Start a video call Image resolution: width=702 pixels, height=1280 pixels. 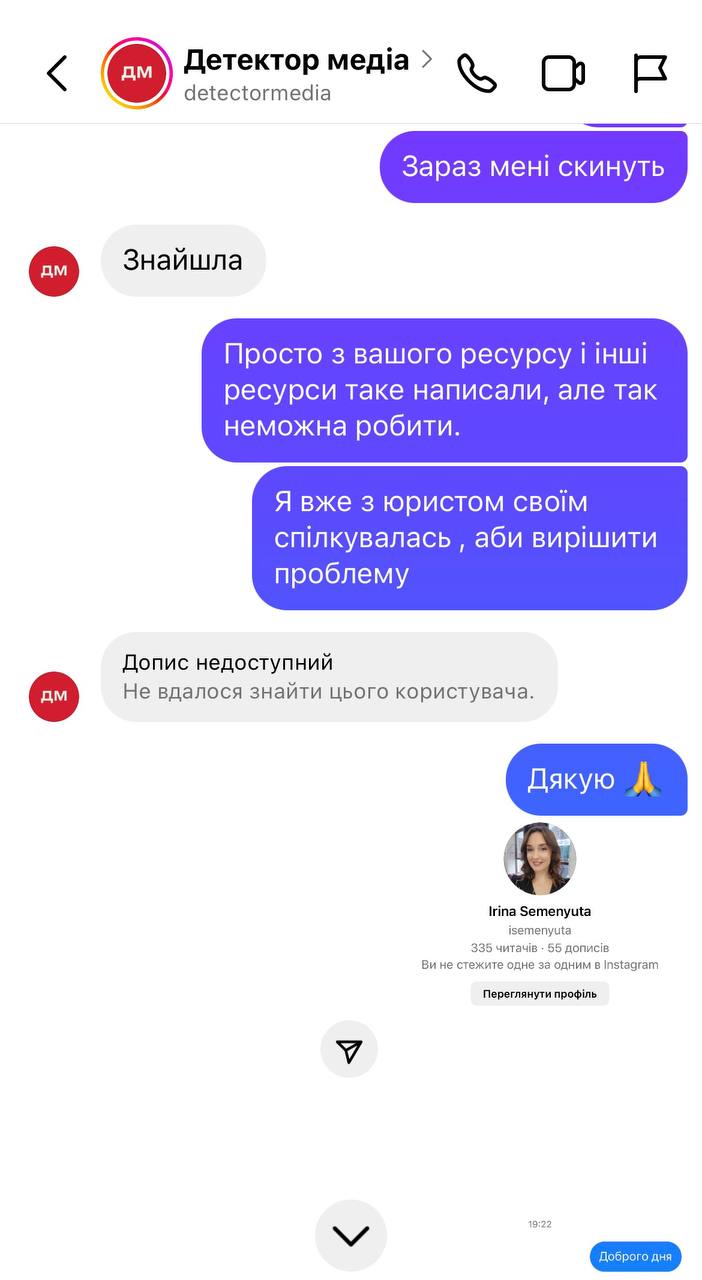pos(563,74)
